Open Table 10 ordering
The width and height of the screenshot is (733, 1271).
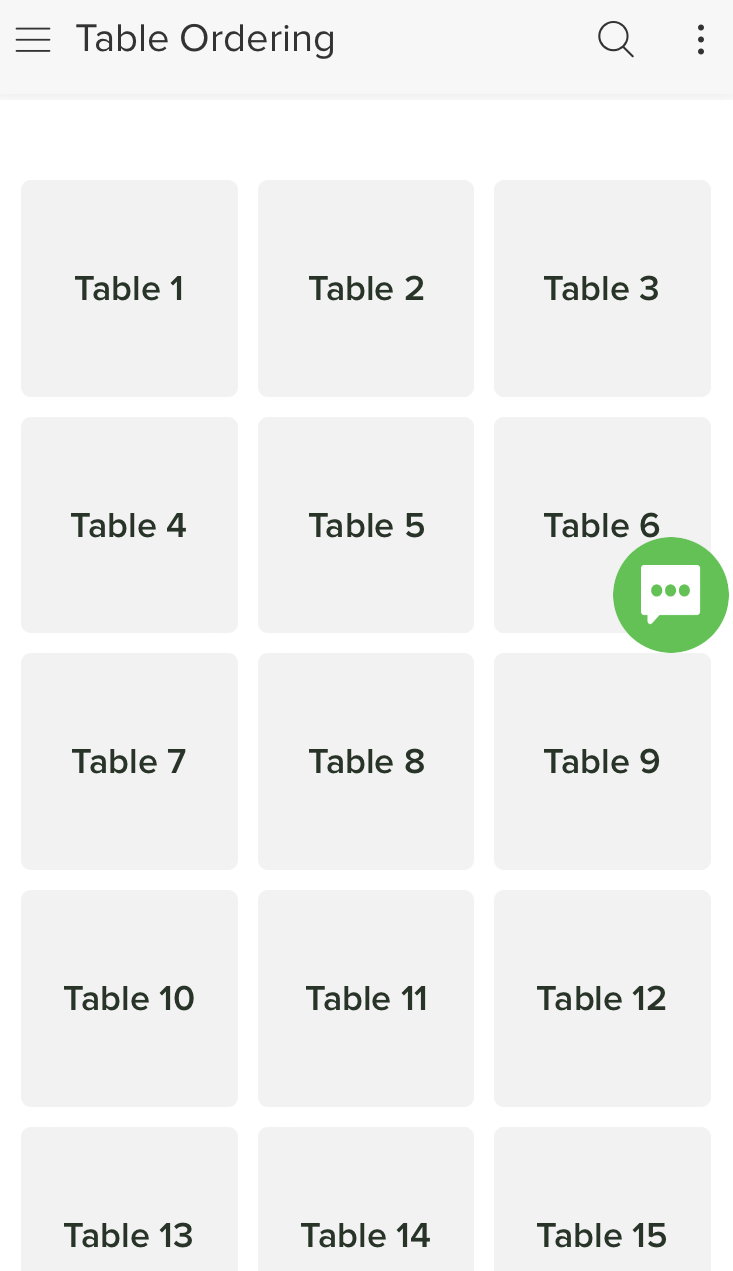[129, 999]
